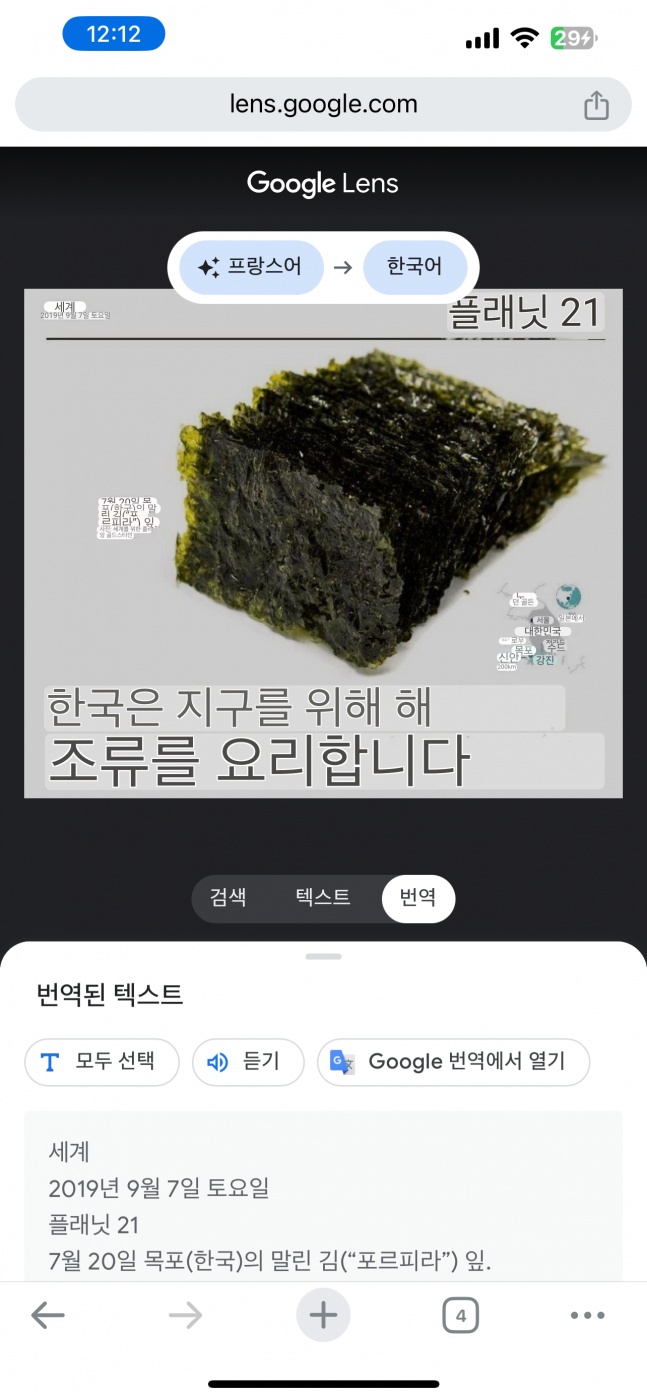Open in Google 번역에서 열기

453,1062
